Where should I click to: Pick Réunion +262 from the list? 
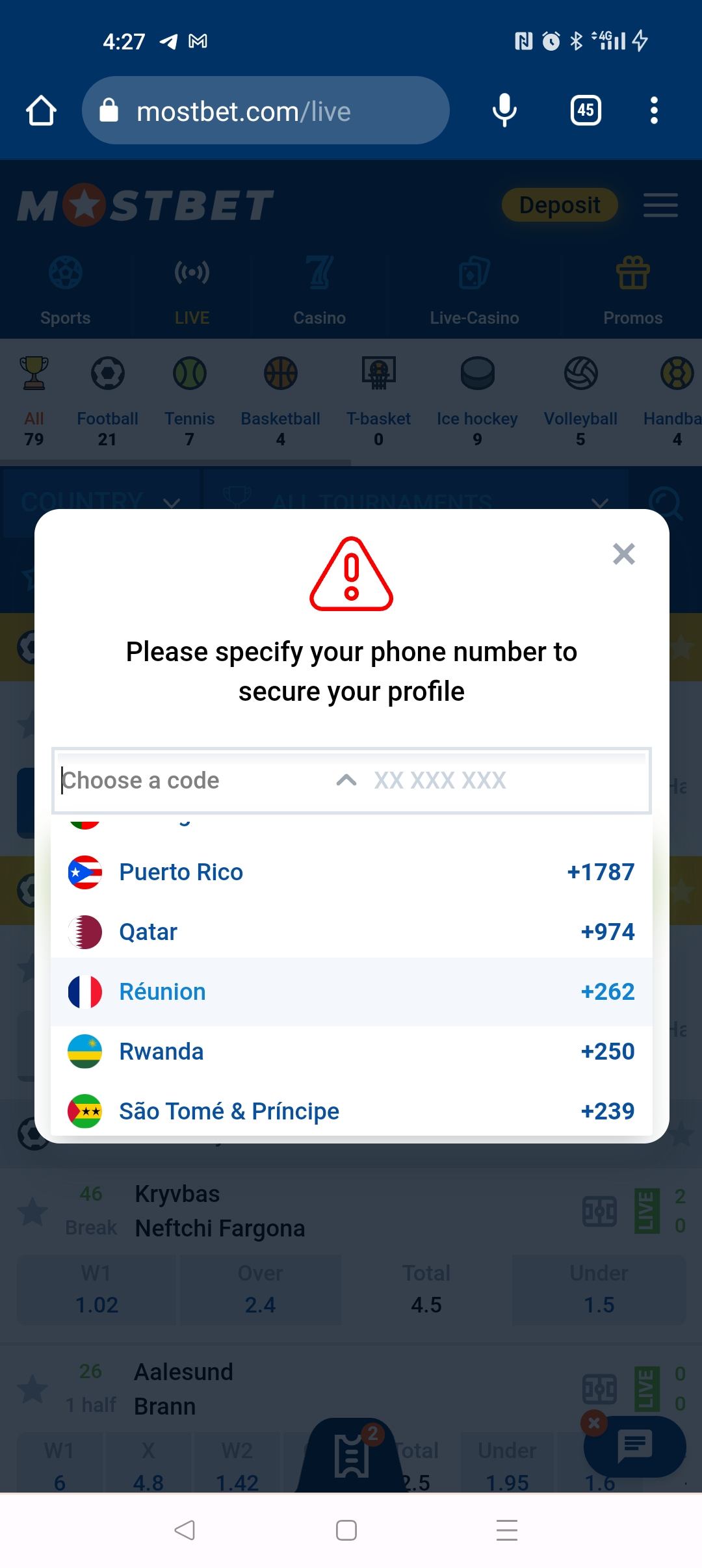coord(351,991)
